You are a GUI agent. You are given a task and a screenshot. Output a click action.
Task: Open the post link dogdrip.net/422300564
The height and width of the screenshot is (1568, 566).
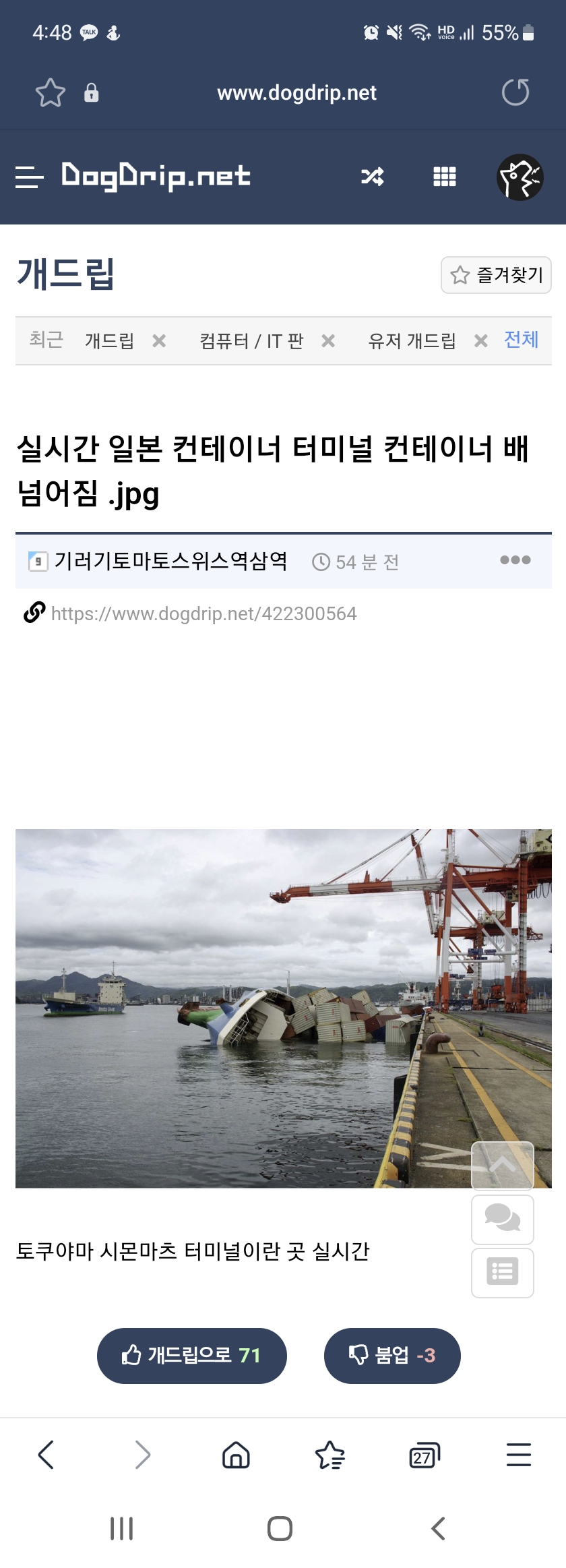pos(203,613)
